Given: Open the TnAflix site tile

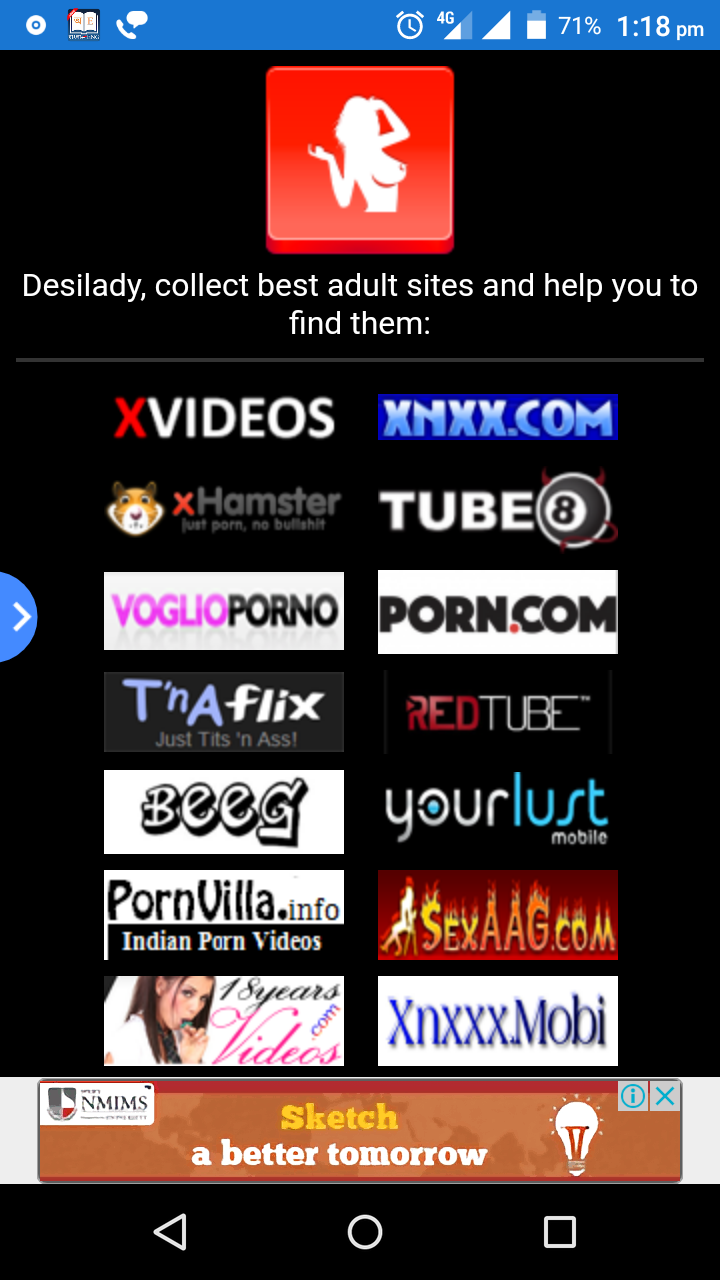Looking at the screenshot, I should click(x=224, y=711).
